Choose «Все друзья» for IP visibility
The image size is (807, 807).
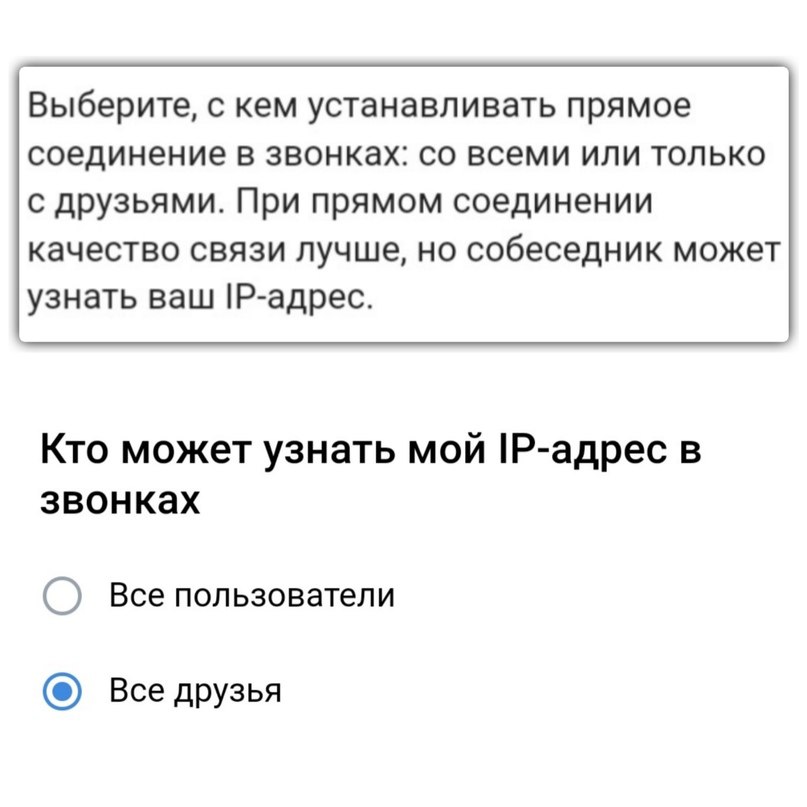(x=63, y=691)
